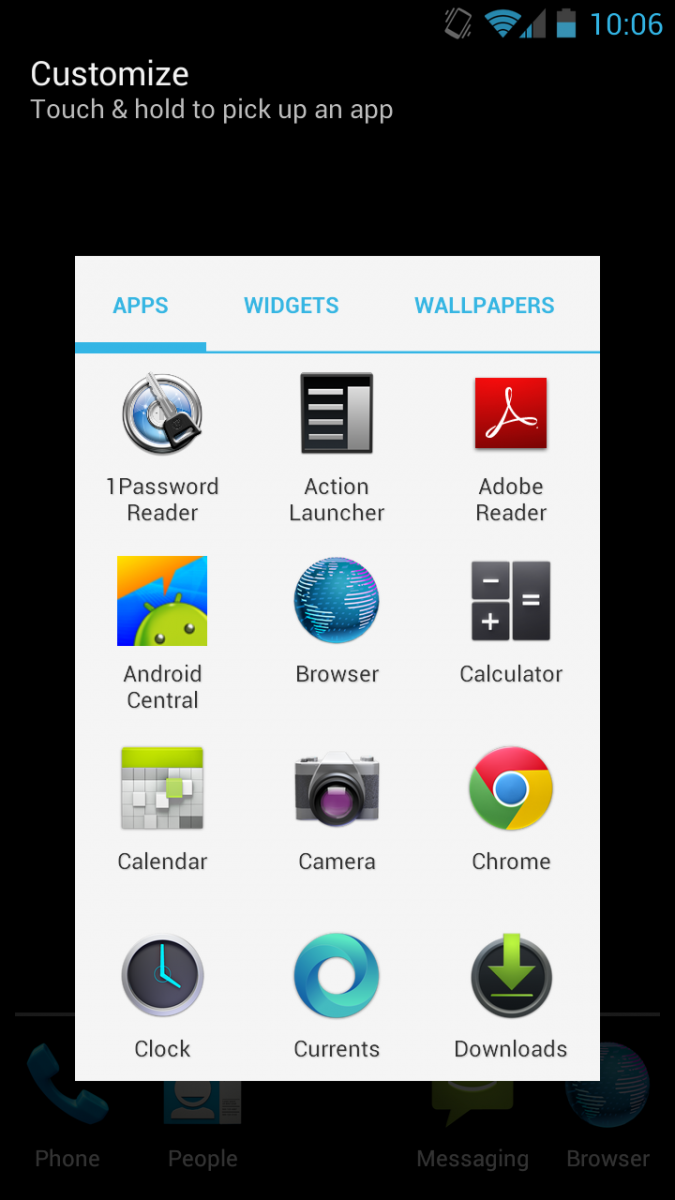Switch to the Wallpapers tab
The image size is (675, 1200).
click(x=485, y=306)
